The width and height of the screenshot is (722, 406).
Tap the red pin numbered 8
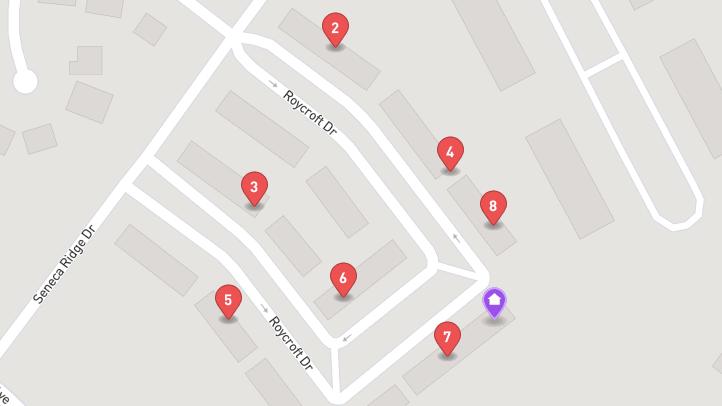[493, 207]
